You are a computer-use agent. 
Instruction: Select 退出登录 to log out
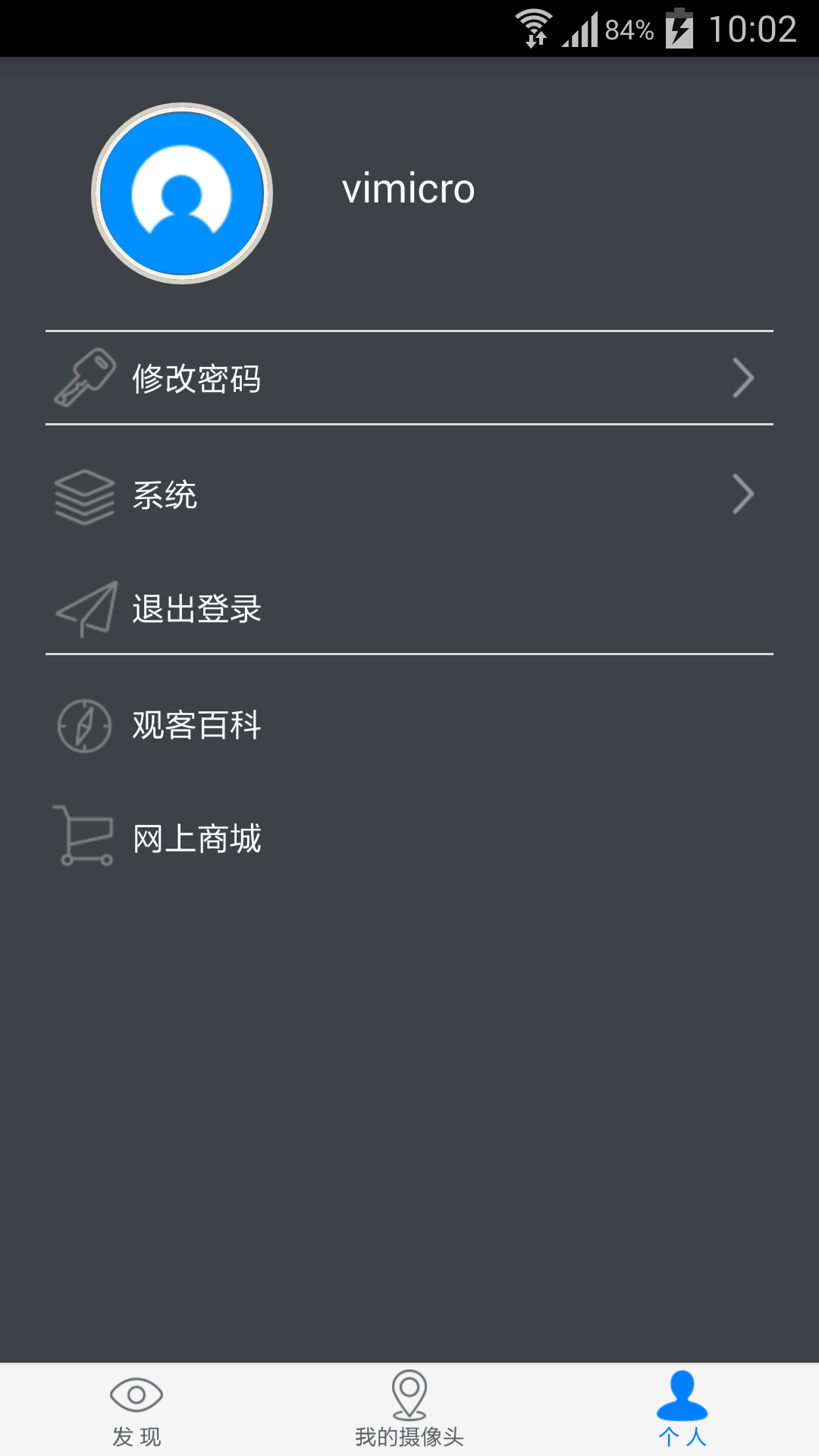click(409, 609)
